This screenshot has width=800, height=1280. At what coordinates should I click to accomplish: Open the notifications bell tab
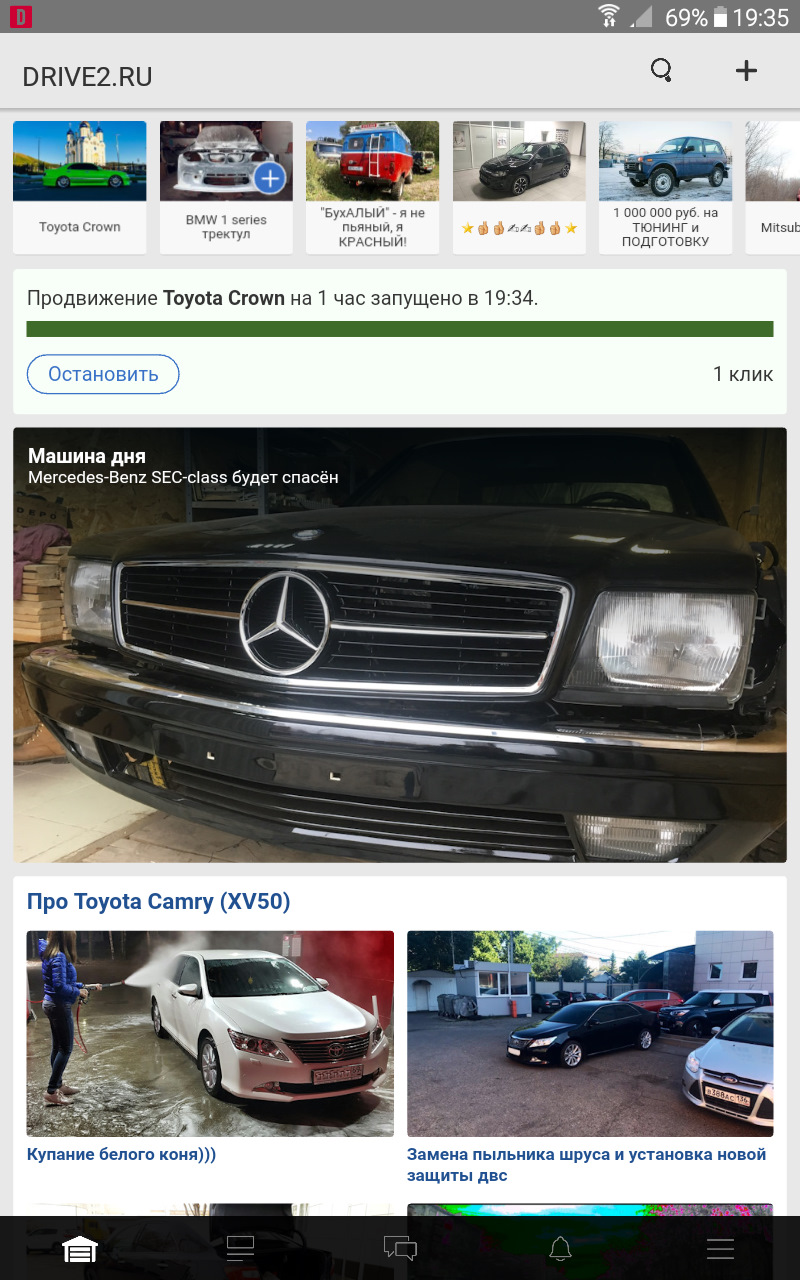tap(560, 1249)
